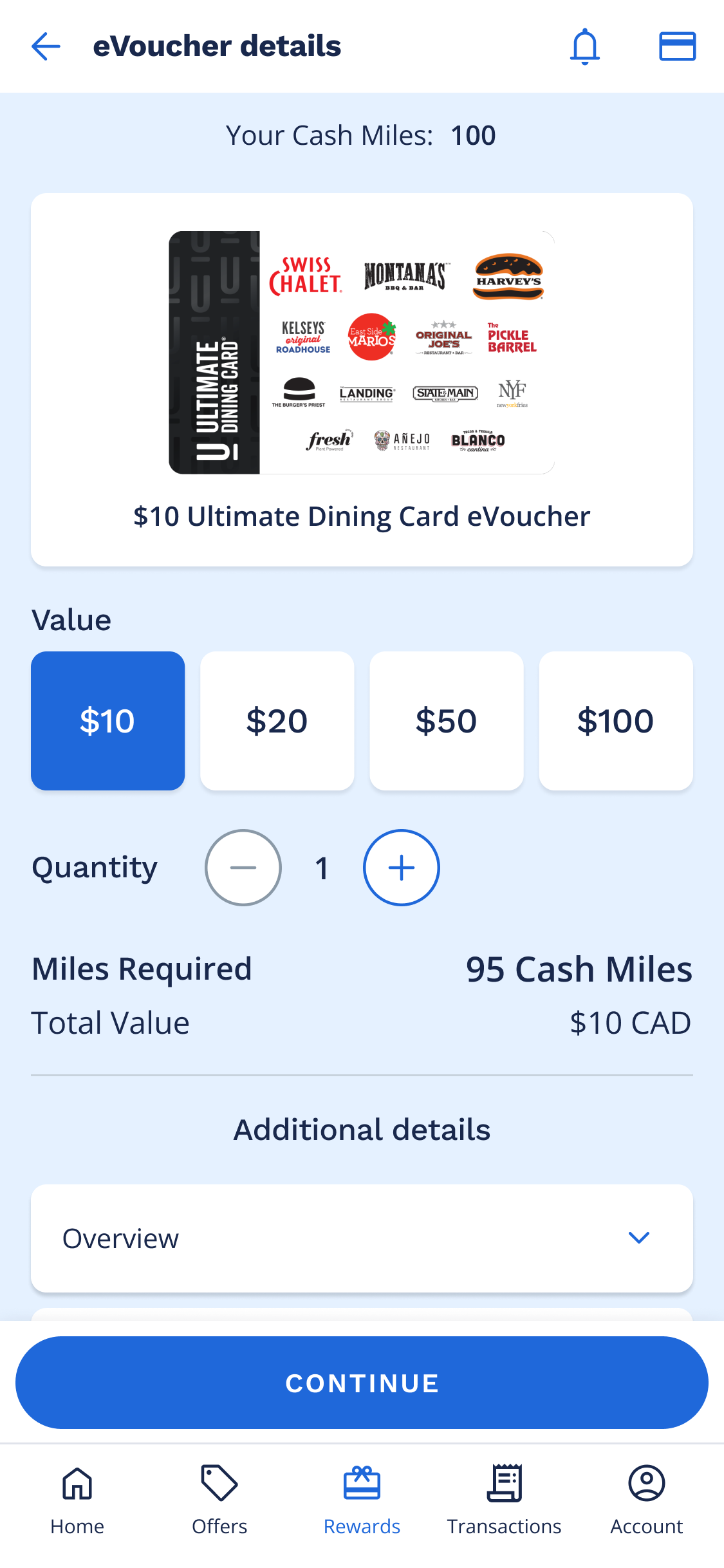This screenshot has height=1568, width=724.
Task: Select the $50 voucher value
Action: point(446,722)
